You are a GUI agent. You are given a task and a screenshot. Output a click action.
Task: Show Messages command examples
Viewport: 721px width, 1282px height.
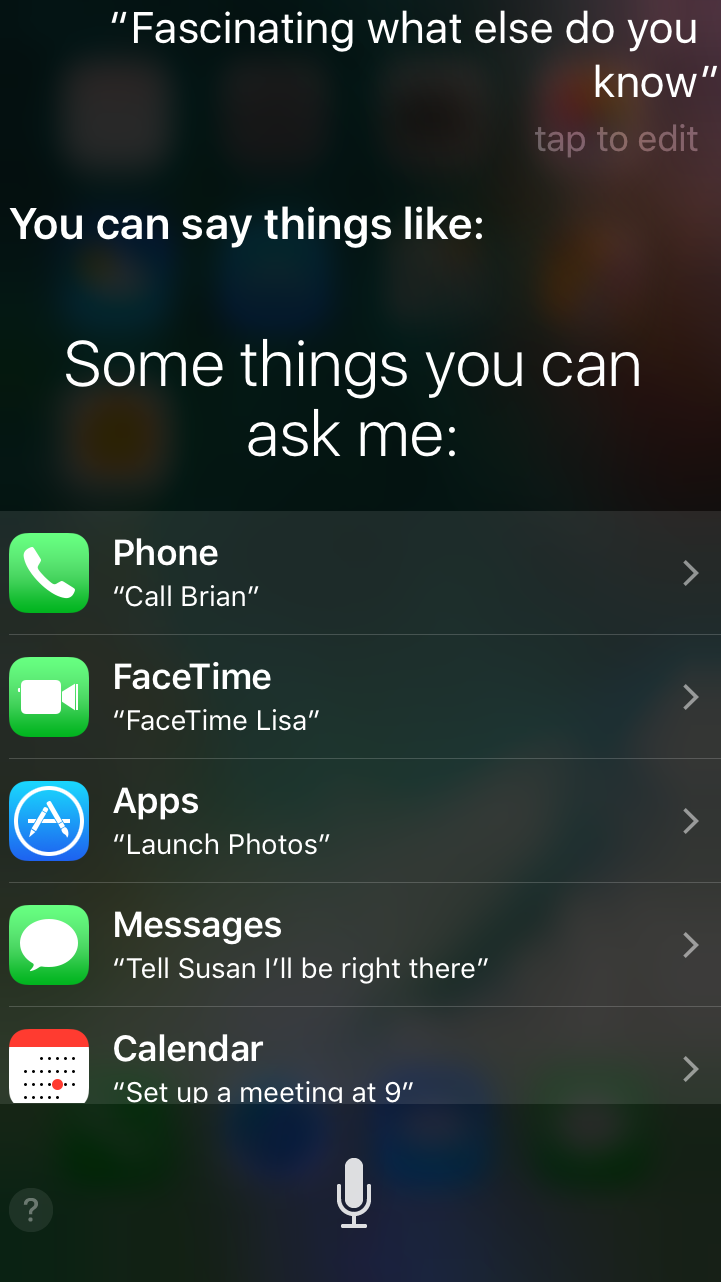click(360, 945)
